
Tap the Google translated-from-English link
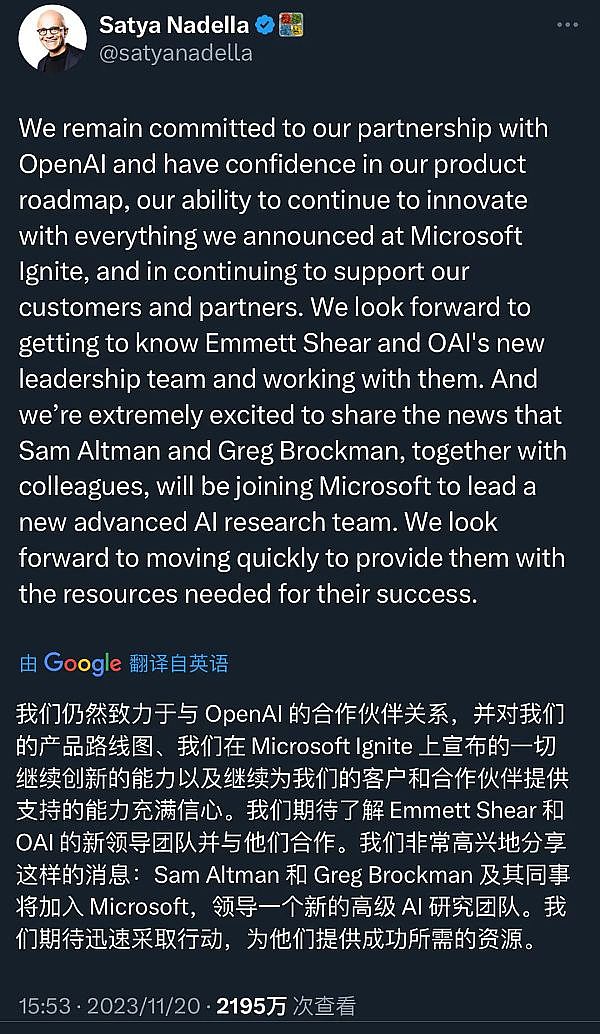point(124,663)
